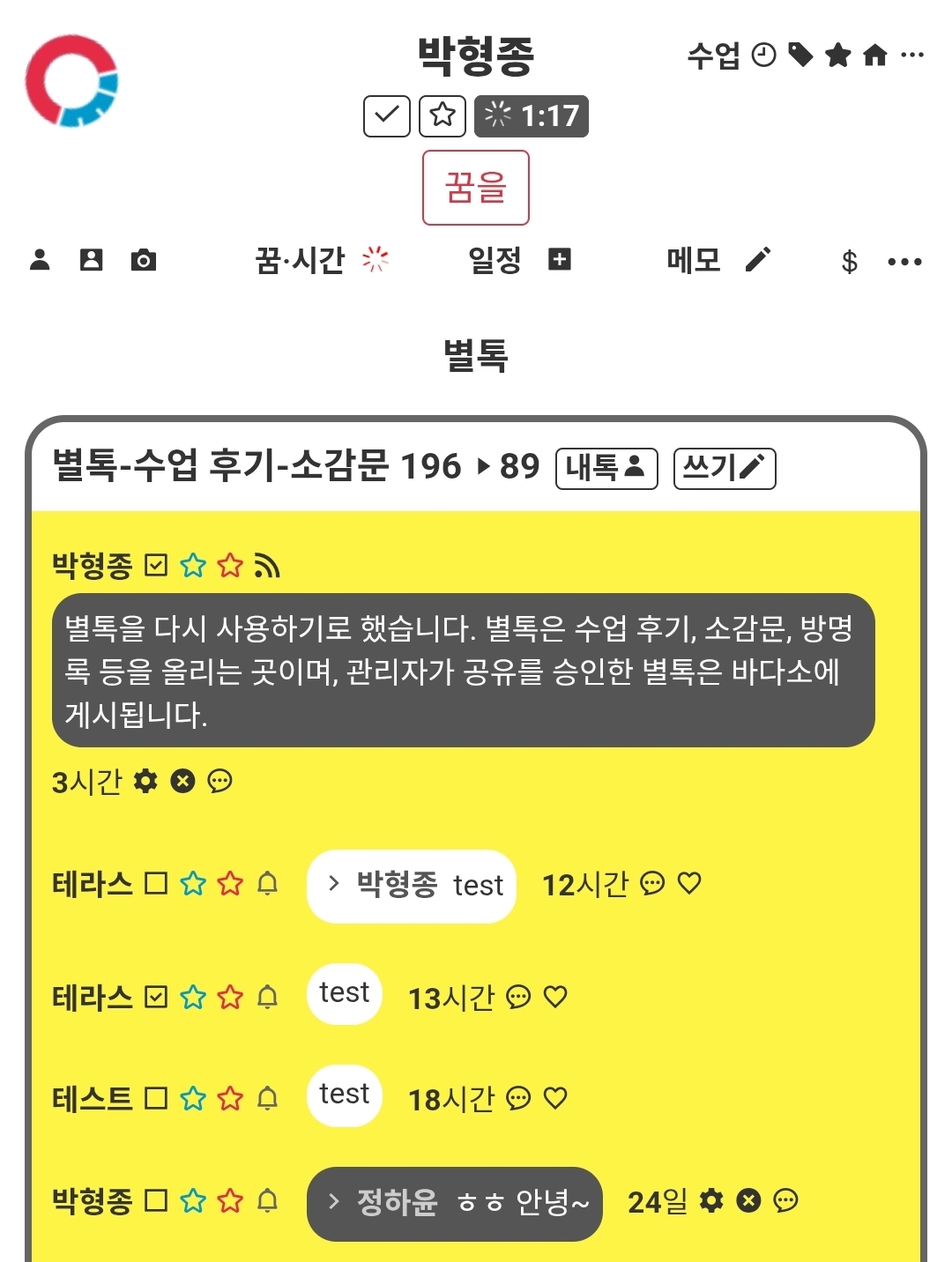
Task: Open 내톡 my posts
Action: (x=606, y=468)
